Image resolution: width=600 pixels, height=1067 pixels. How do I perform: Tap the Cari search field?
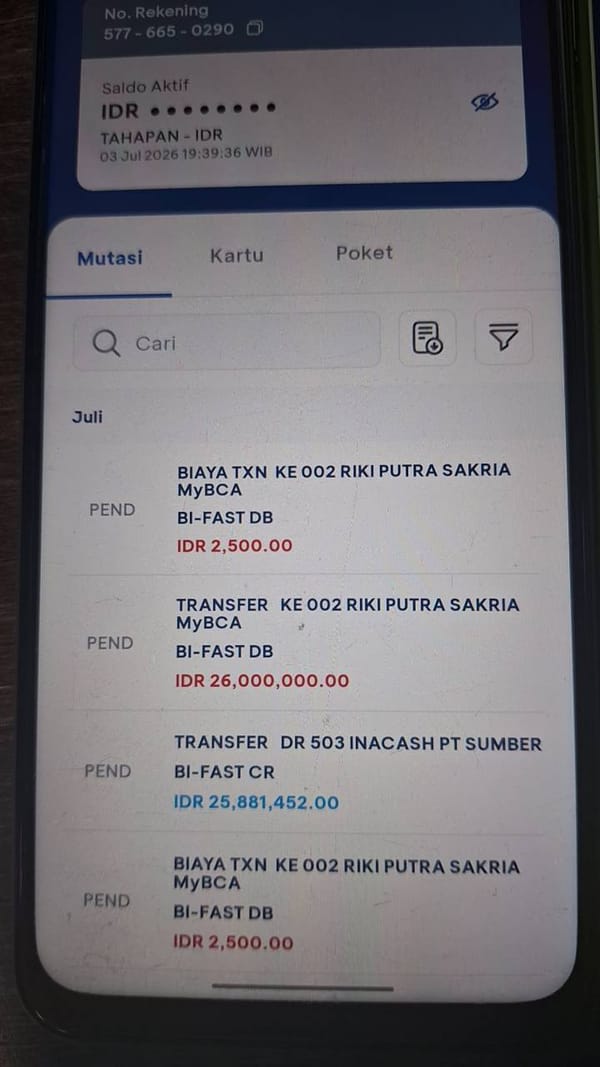click(227, 341)
